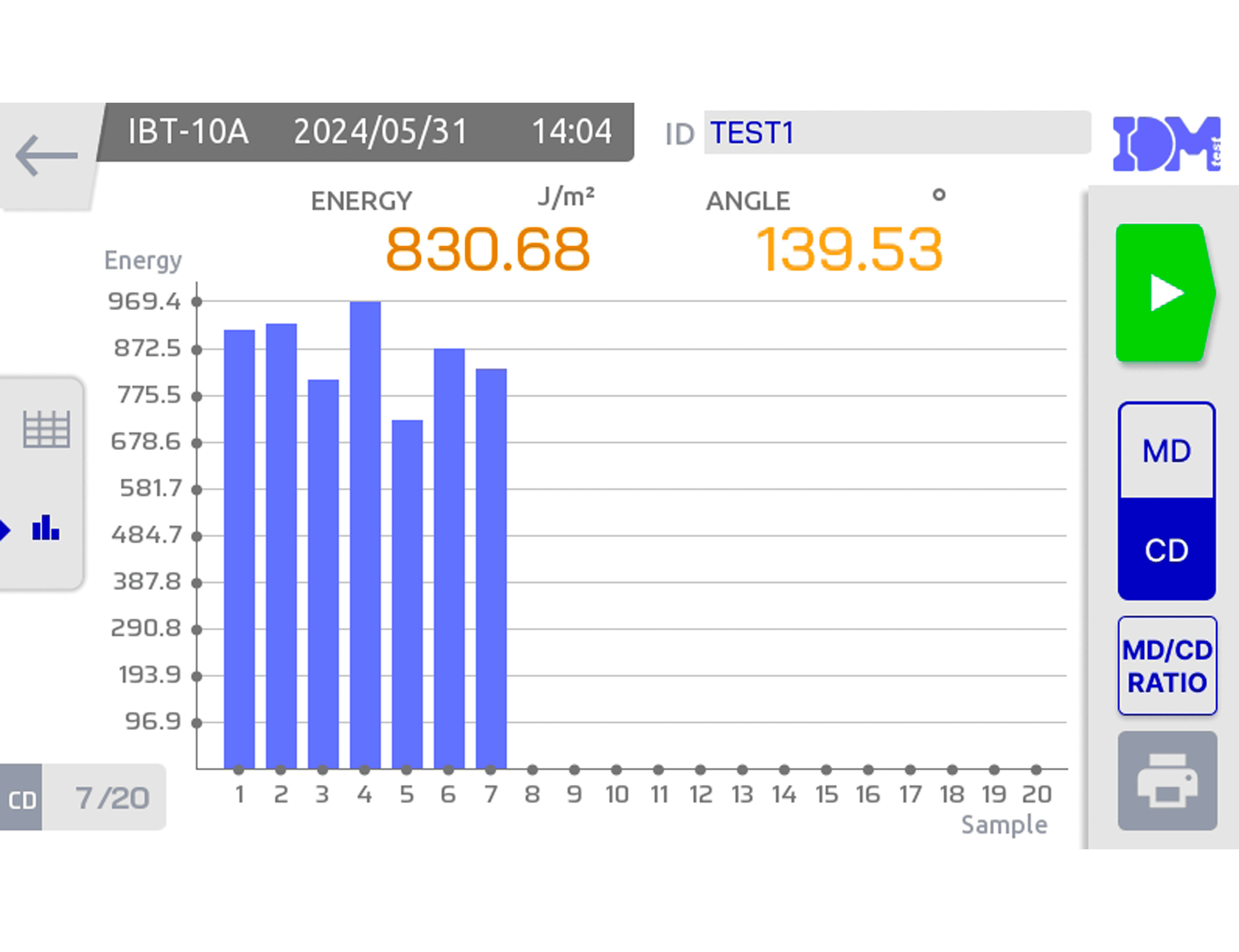Go back using the arrow button
Image resolution: width=1239 pixels, height=952 pixels.
47,155
